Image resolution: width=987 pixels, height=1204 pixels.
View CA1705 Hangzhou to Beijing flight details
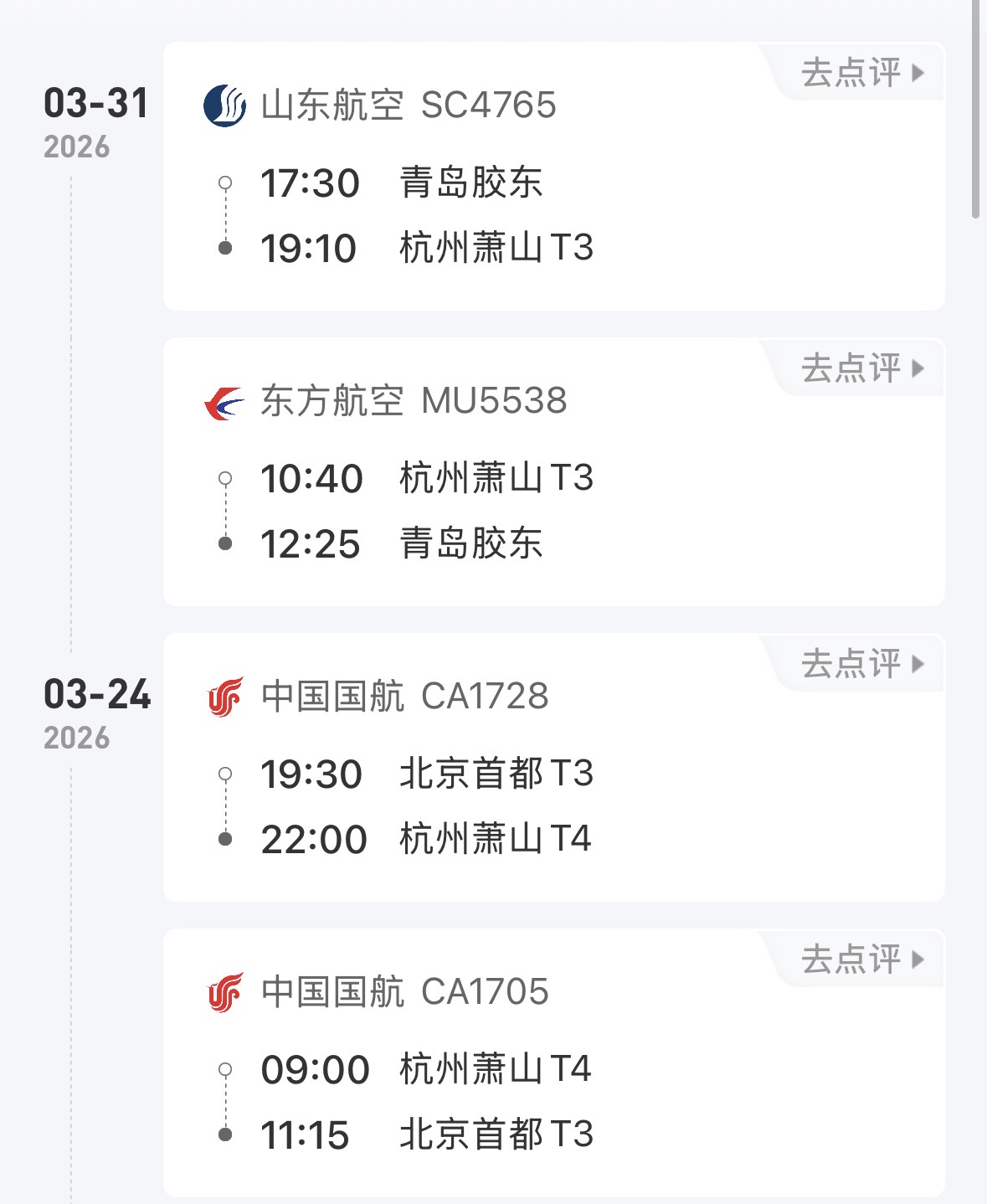click(x=554, y=1063)
